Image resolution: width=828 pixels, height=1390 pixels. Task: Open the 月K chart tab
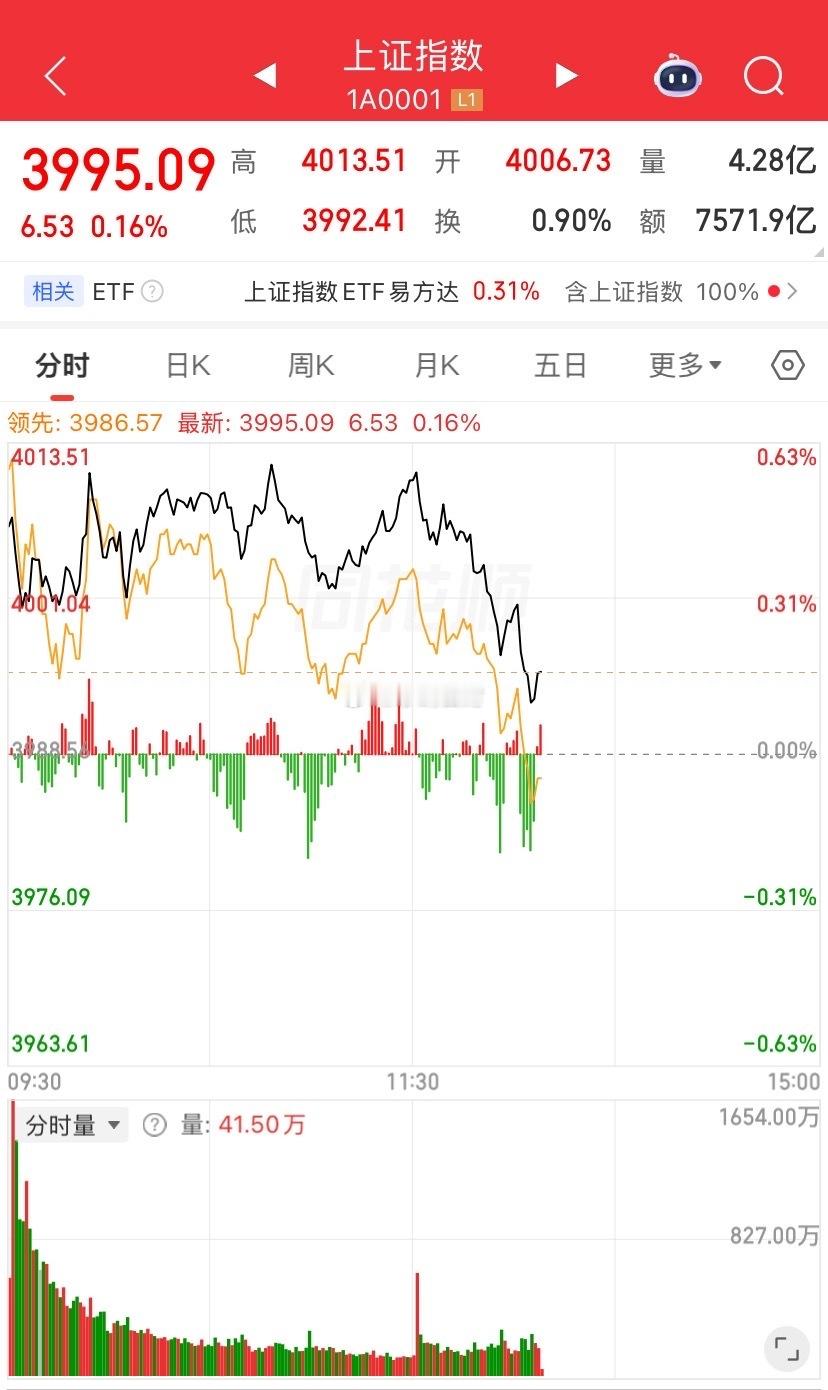[435, 366]
